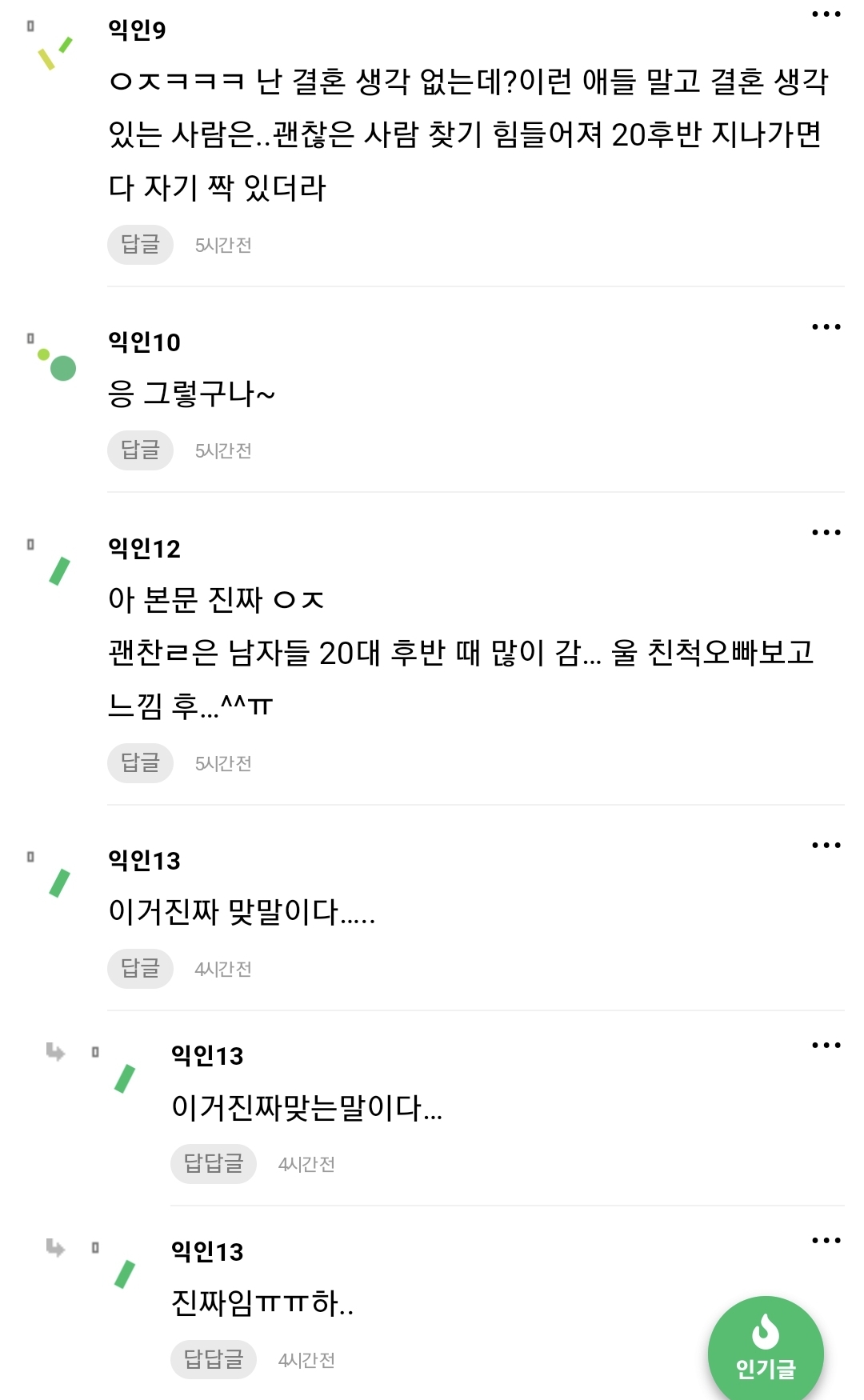Tap 답글 under 익인13's 맞말이다 comment

coord(140,969)
